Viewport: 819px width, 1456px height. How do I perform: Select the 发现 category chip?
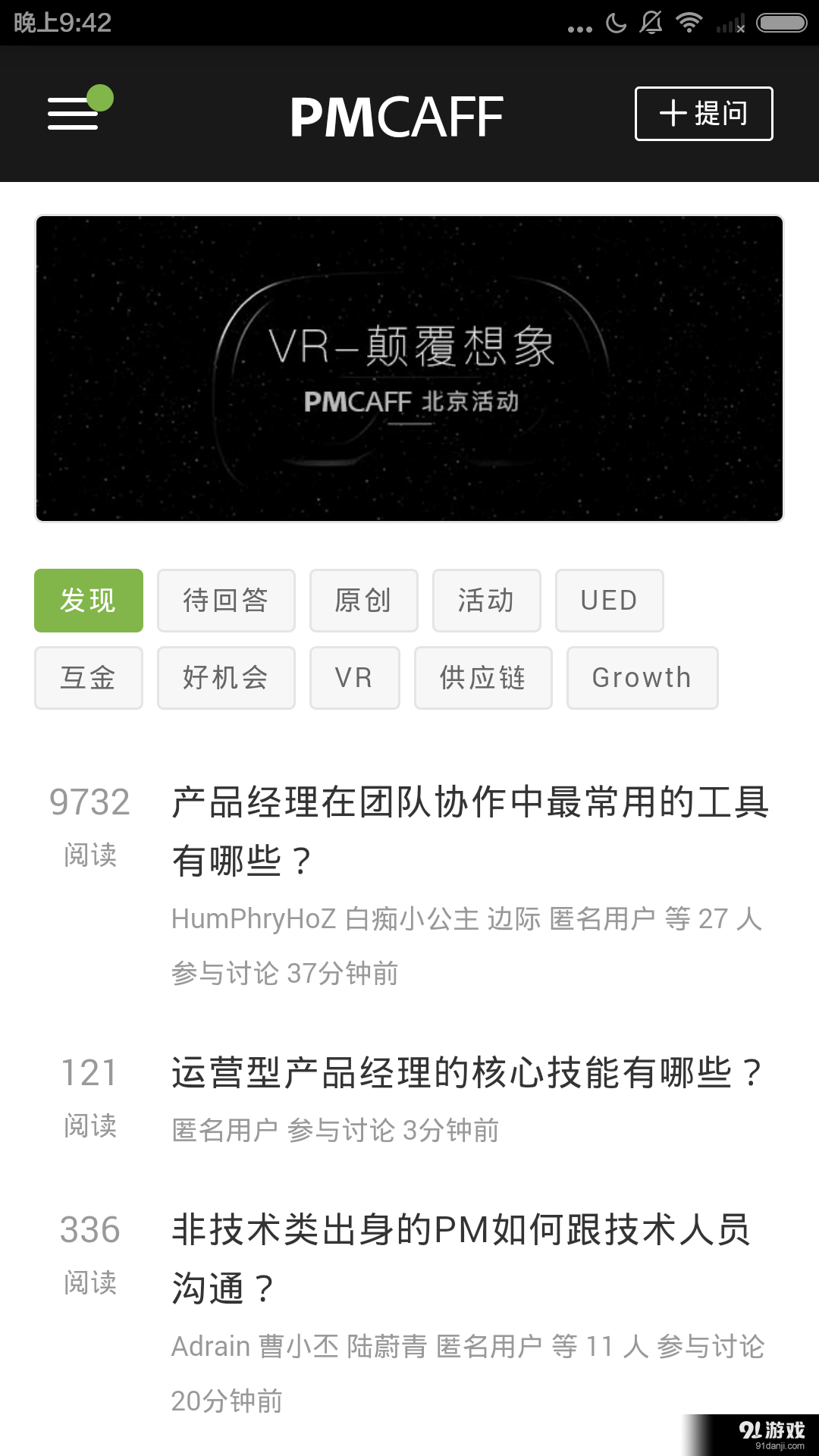coord(89,601)
